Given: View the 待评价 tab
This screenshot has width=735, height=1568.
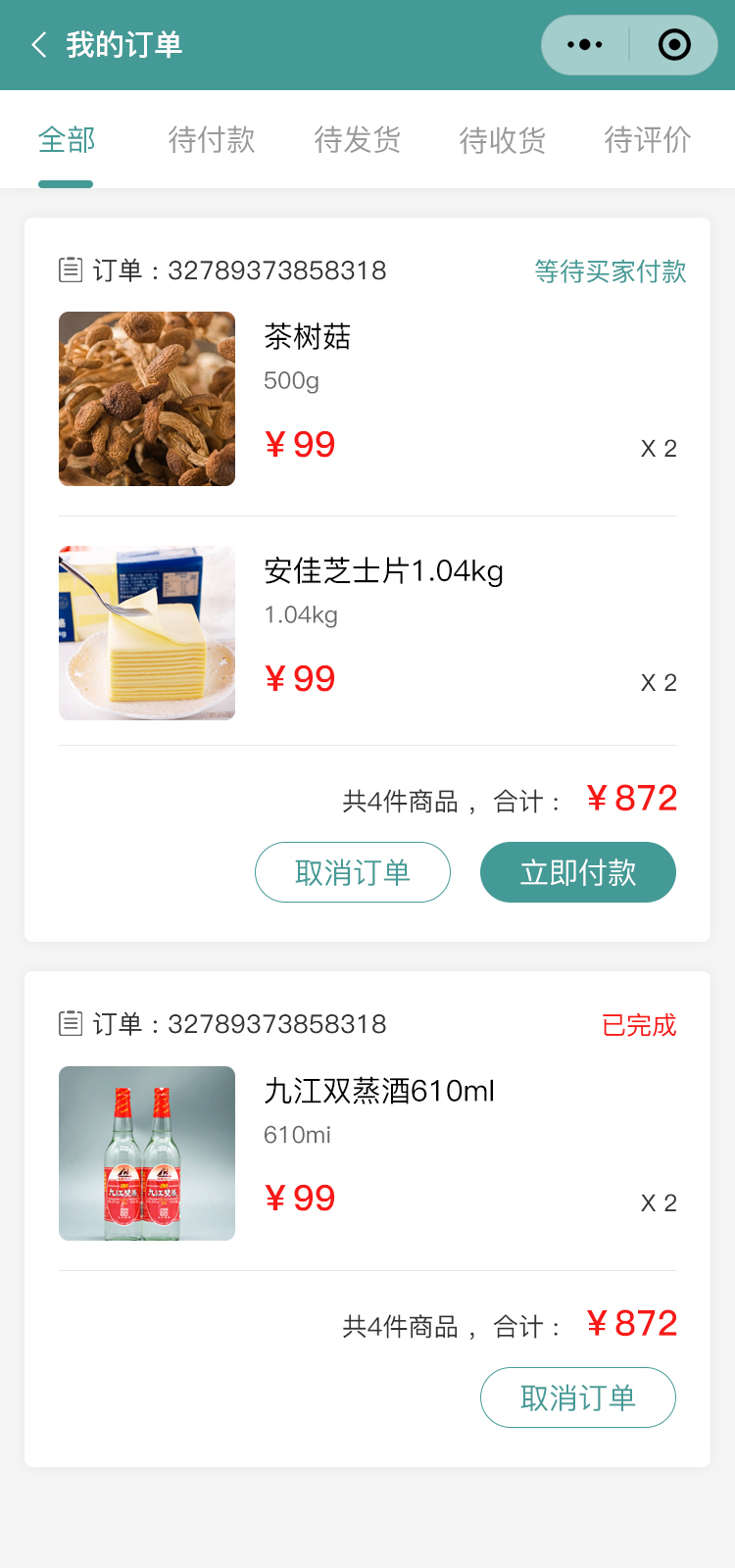Looking at the screenshot, I should pos(647,140).
